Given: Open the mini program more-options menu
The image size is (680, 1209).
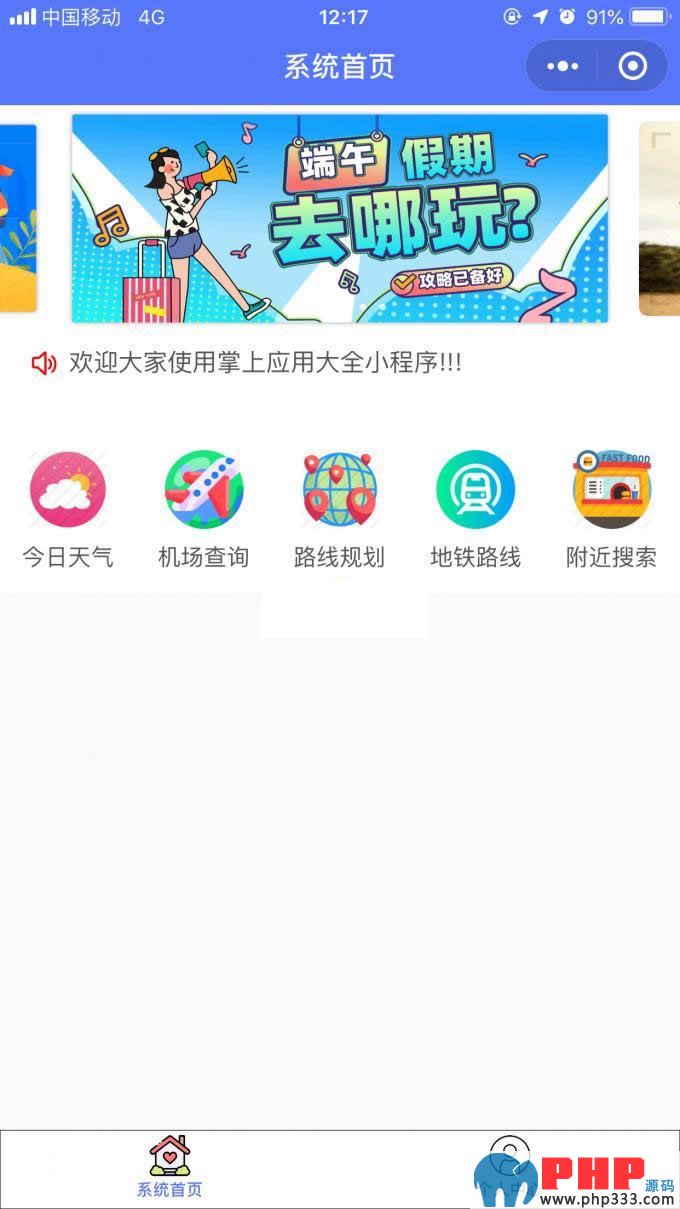Looking at the screenshot, I should (562, 66).
